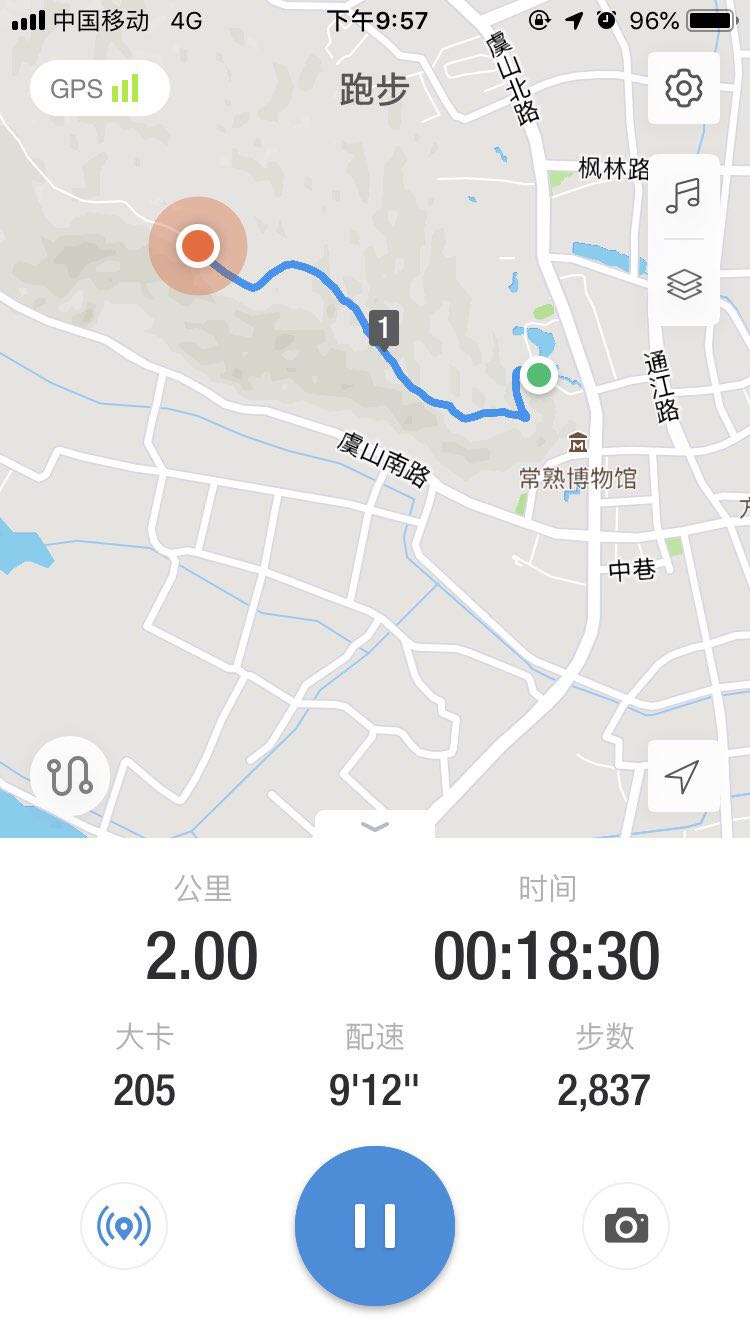Open the camera to take a photo
The height and width of the screenshot is (1334, 750).
click(626, 1225)
